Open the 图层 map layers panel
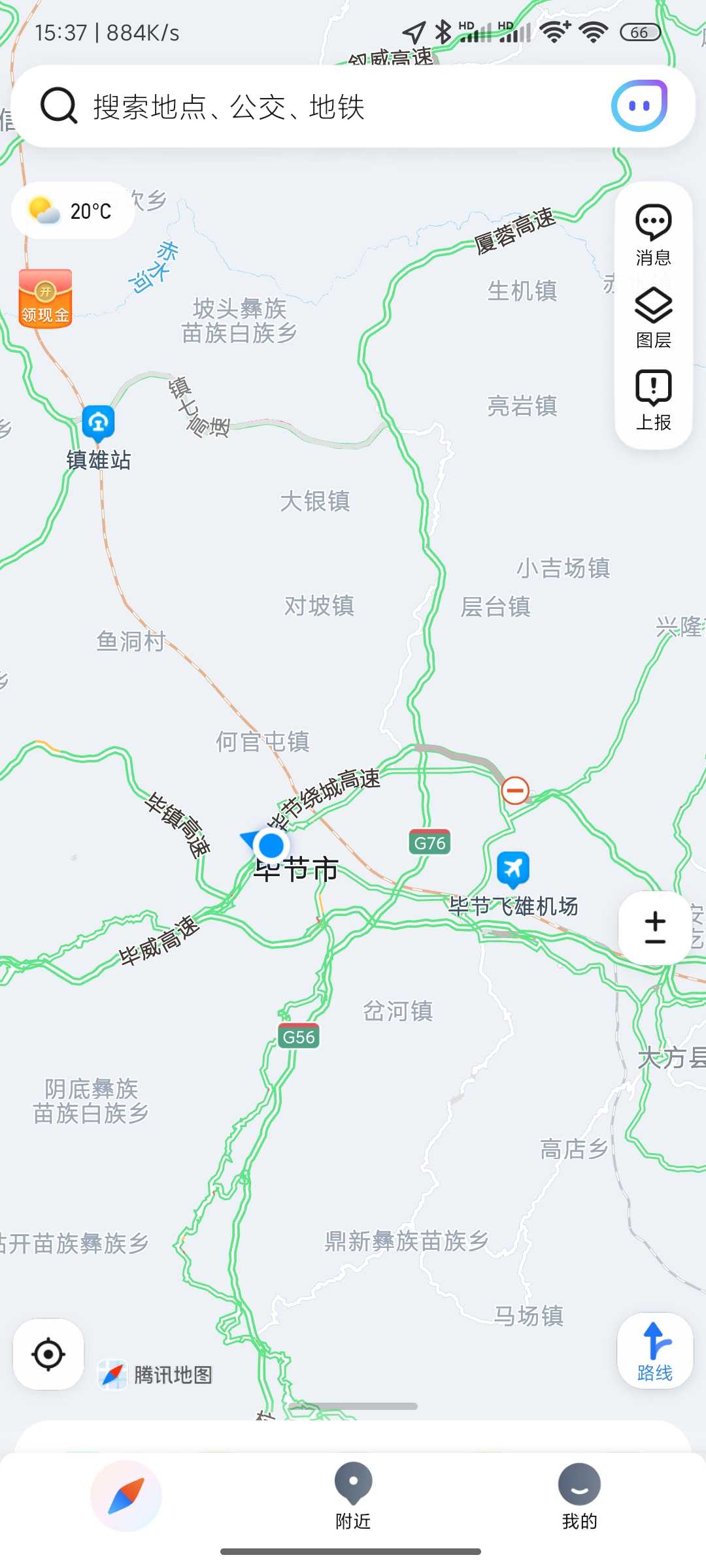Image resolution: width=706 pixels, height=1568 pixels. [653, 318]
